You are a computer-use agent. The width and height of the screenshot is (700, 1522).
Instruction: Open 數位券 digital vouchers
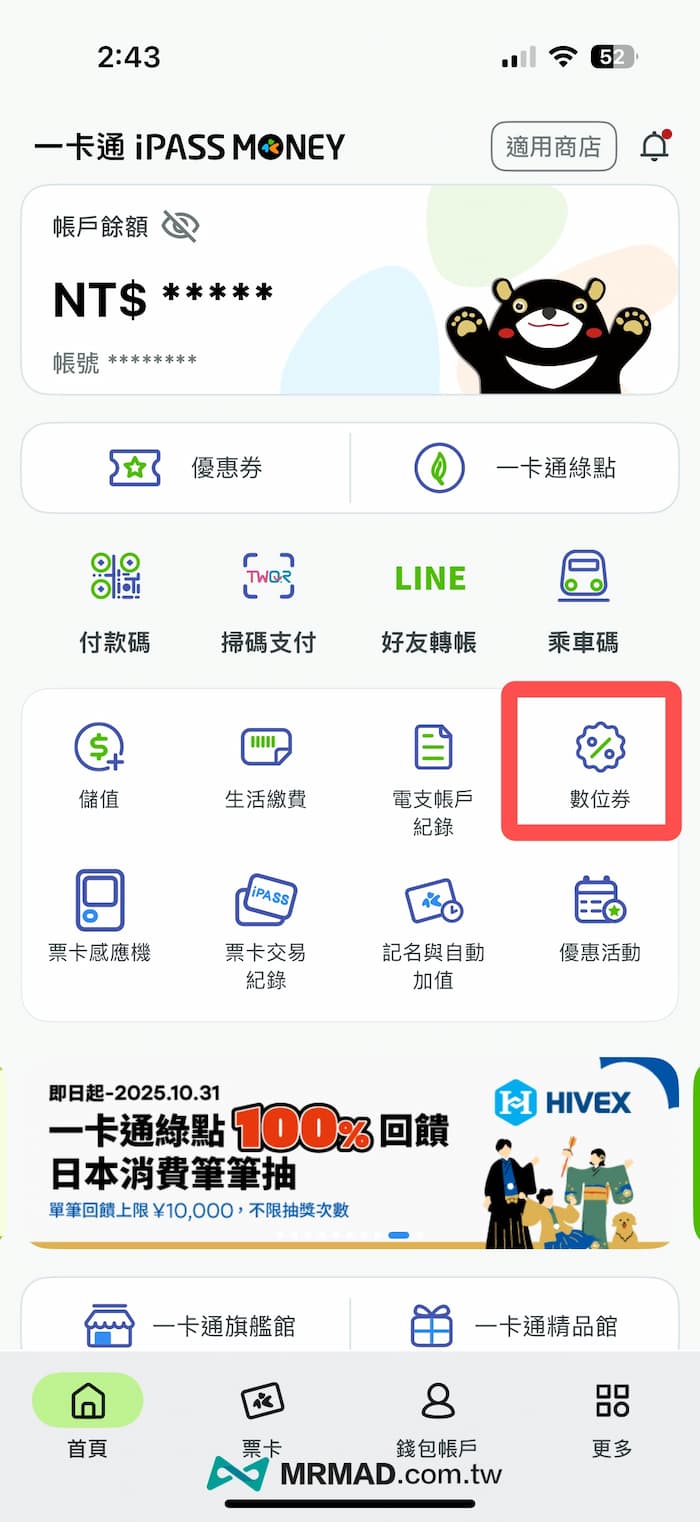click(x=599, y=765)
